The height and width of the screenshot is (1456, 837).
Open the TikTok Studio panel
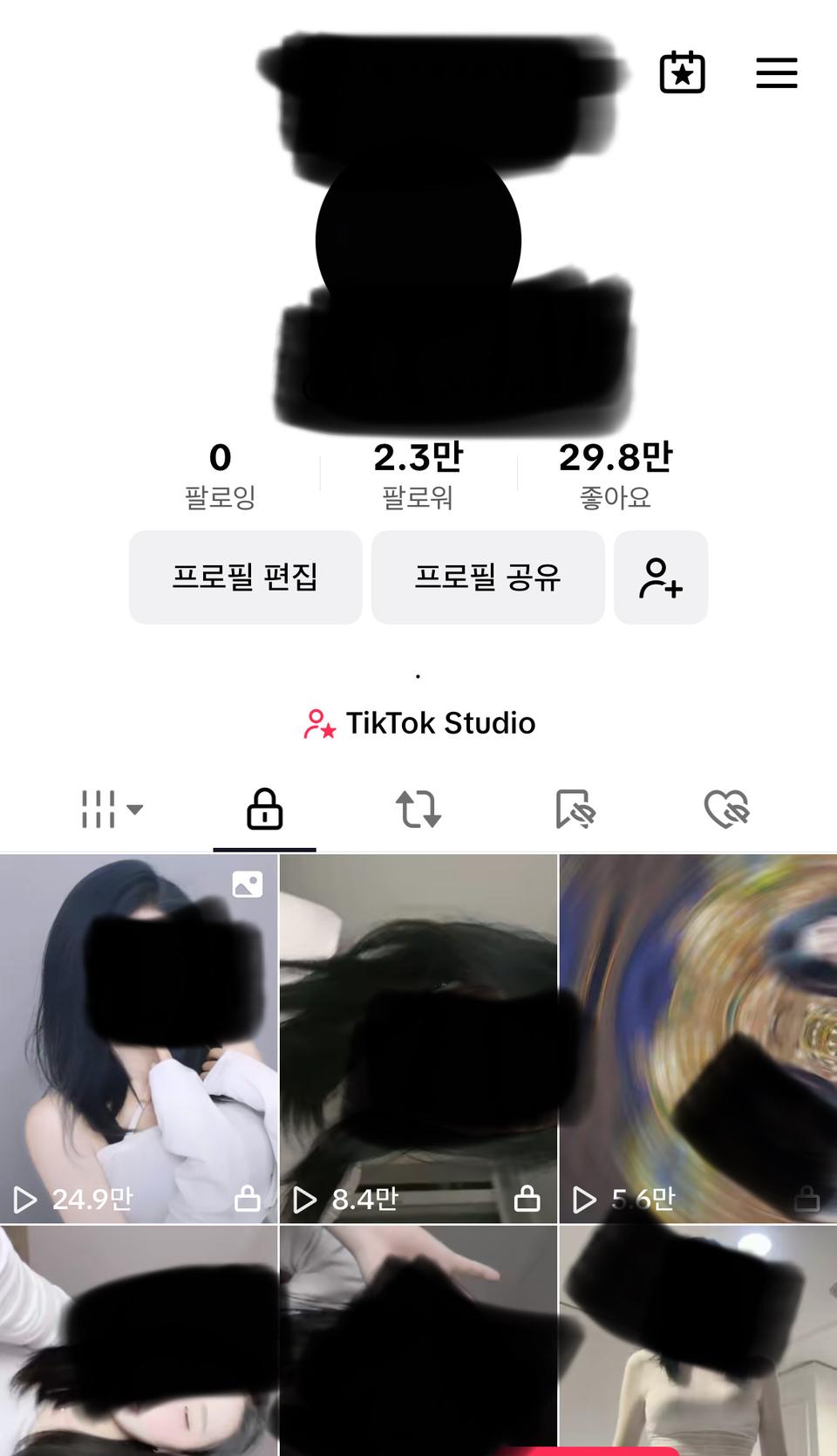[418, 722]
